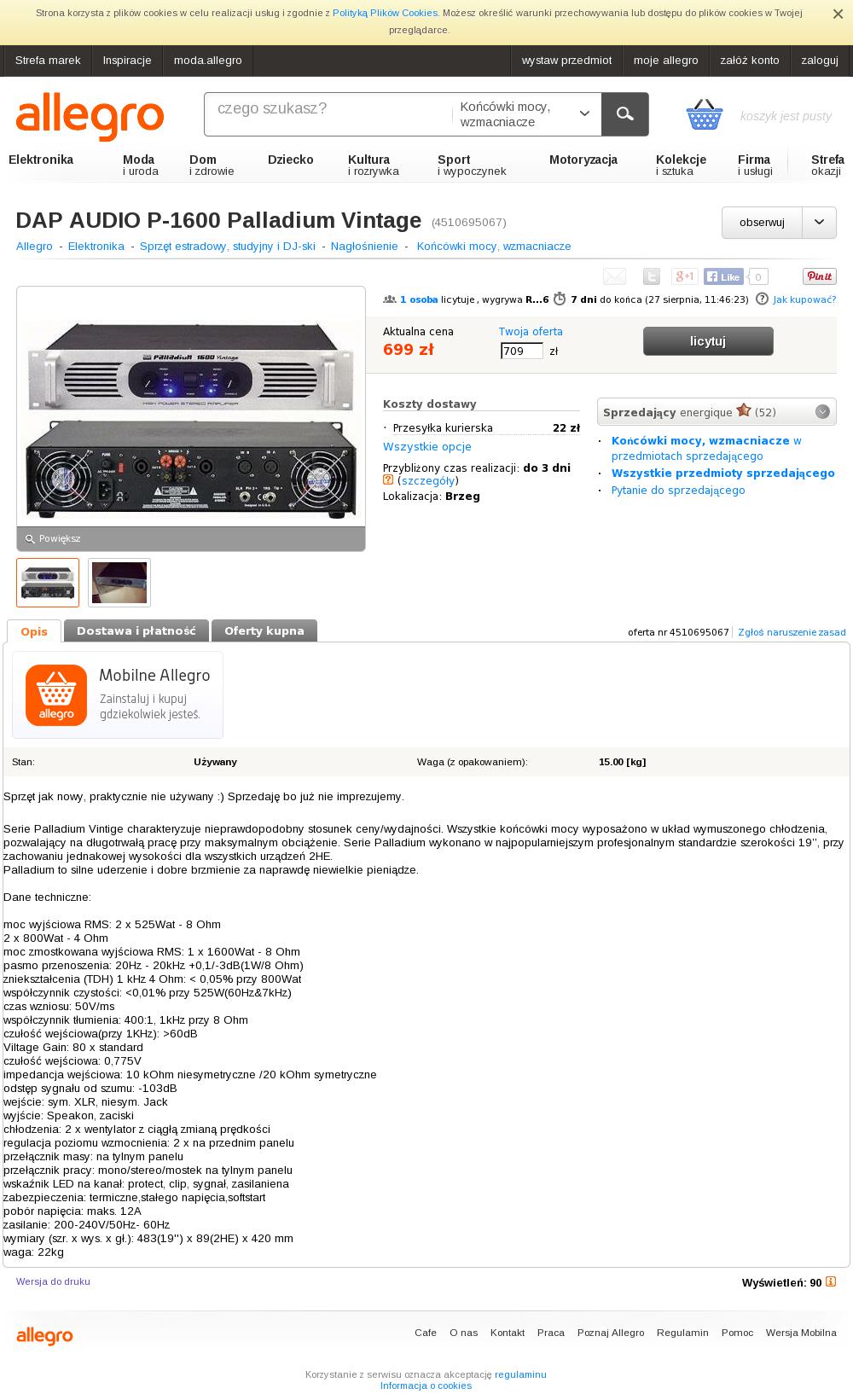Viewport: 853px width, 1400px height.
Task: Tap the 'zaloguj' login link
Action: [x=819, y=61]
